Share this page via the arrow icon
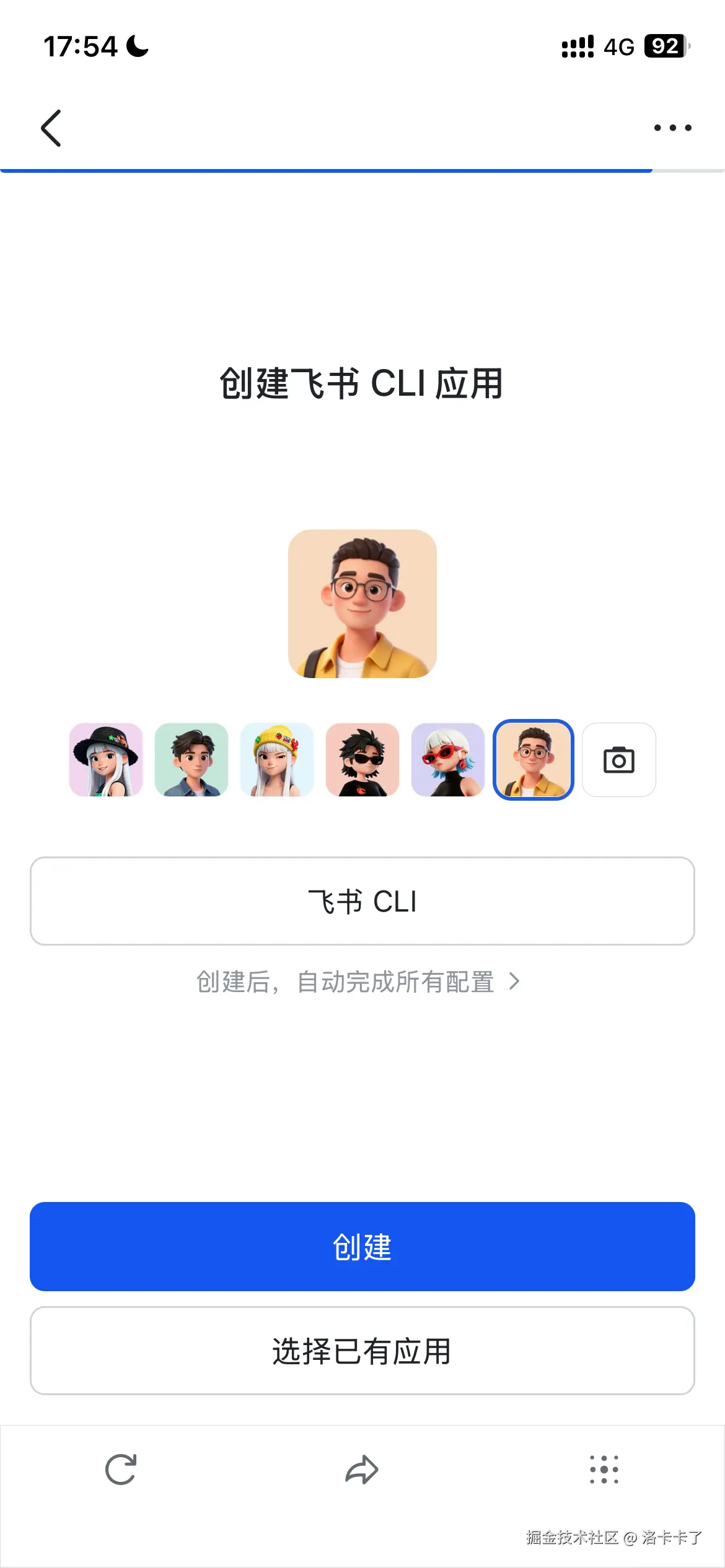 pos(362,1470)
